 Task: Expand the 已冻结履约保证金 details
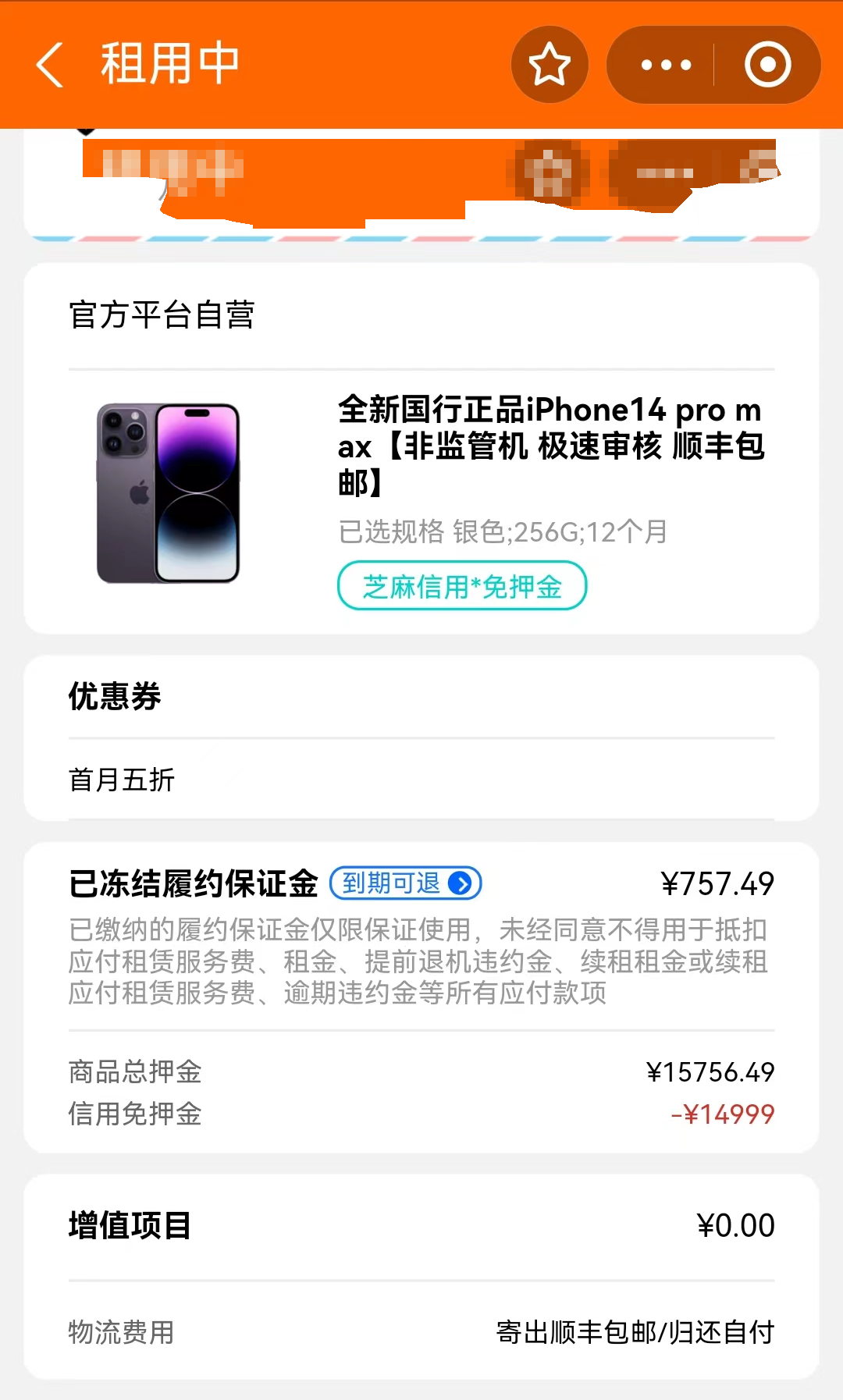194,884
